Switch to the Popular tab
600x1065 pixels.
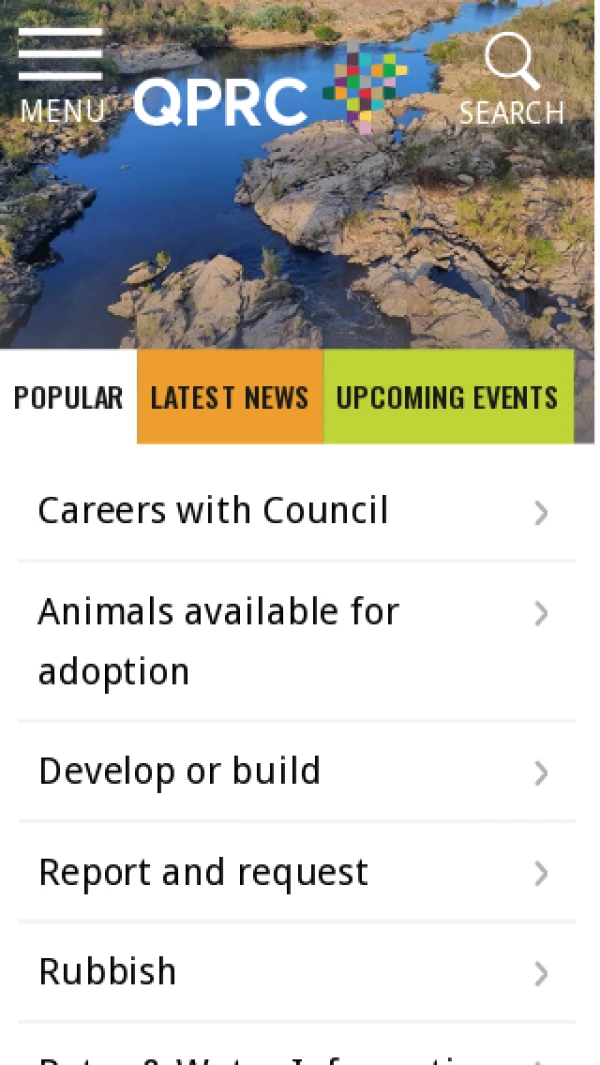point(69,397)
